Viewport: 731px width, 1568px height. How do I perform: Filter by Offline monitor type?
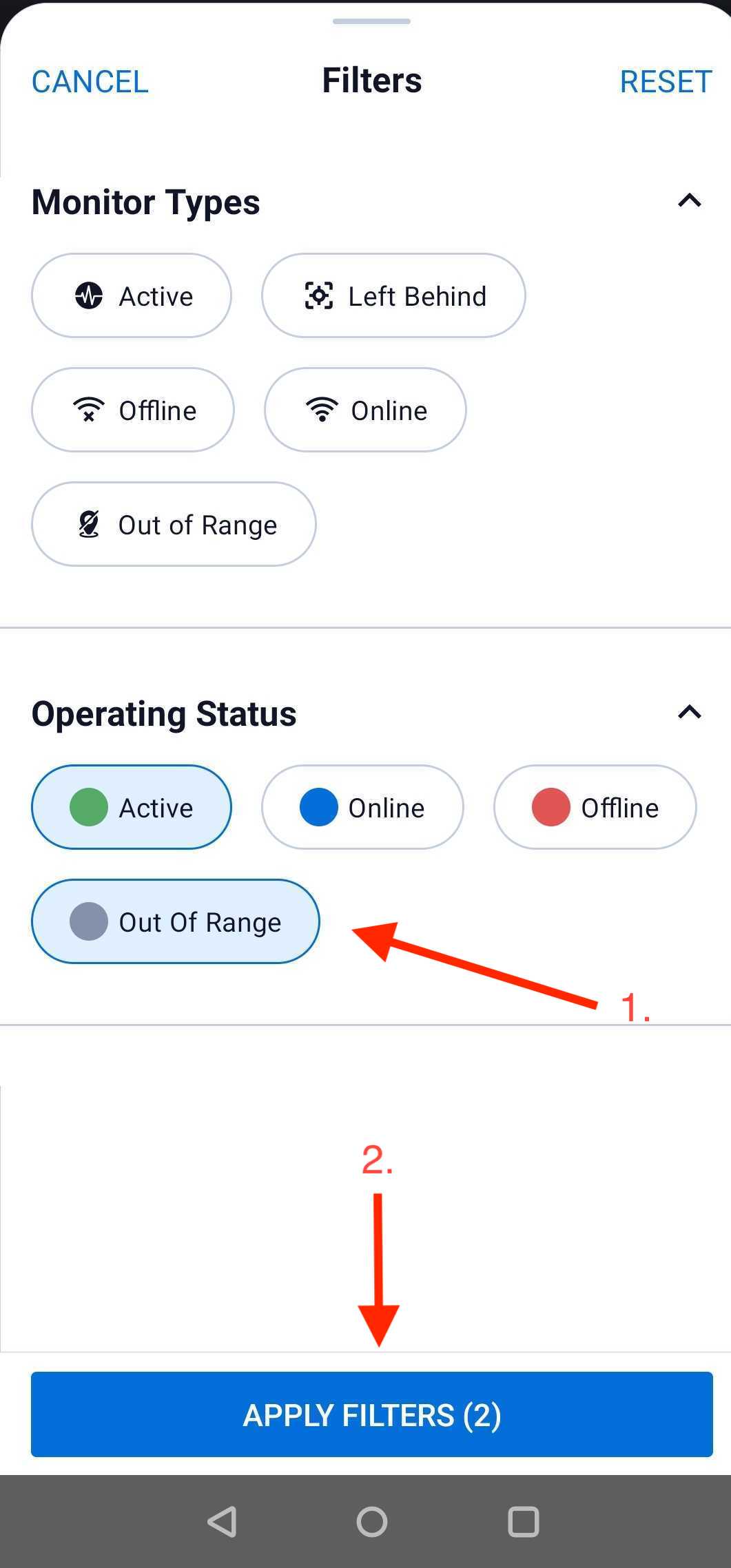coord(133,410)
